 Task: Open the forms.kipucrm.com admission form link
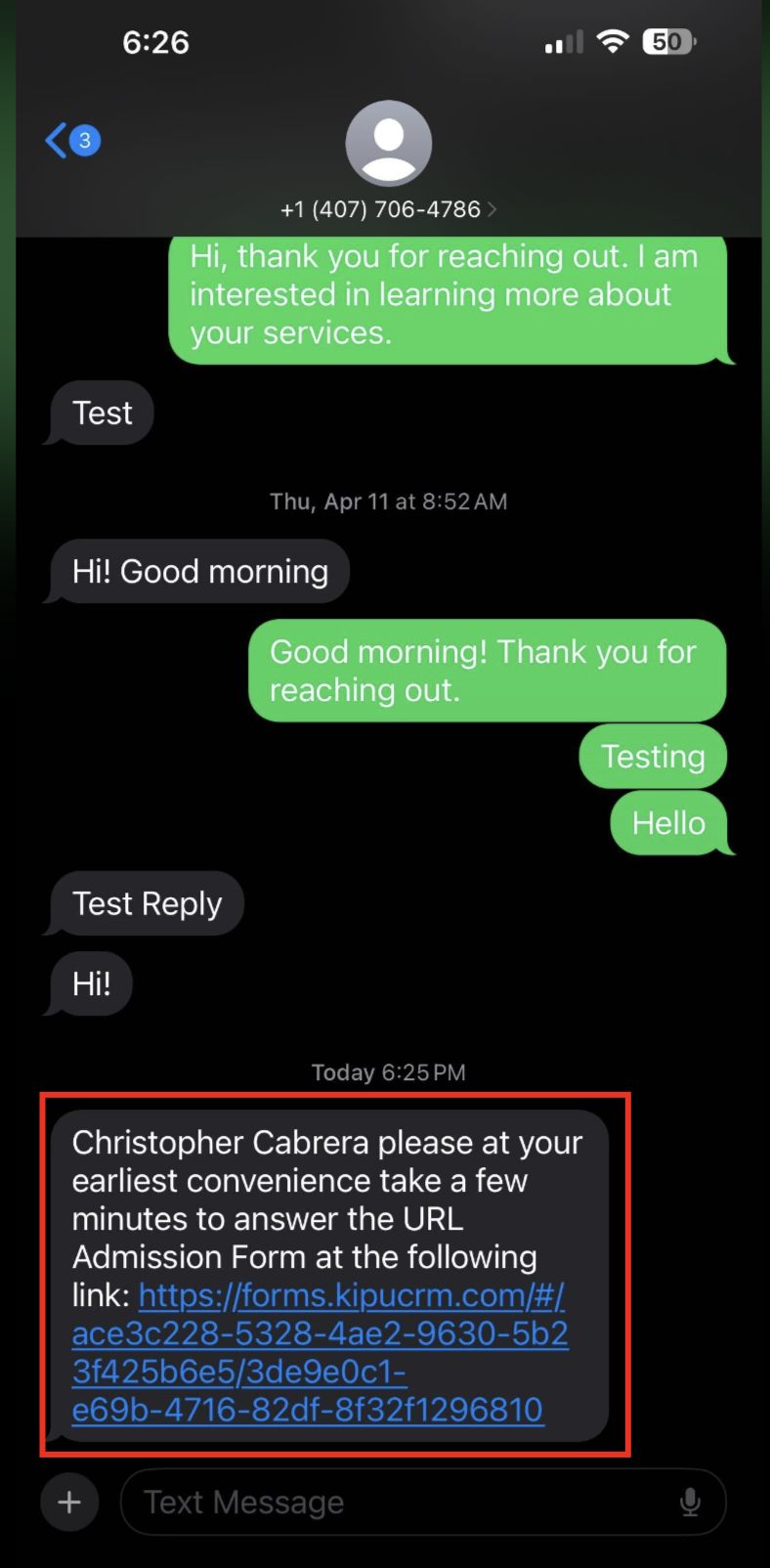pyautogui.click(x=320, y=1352)
